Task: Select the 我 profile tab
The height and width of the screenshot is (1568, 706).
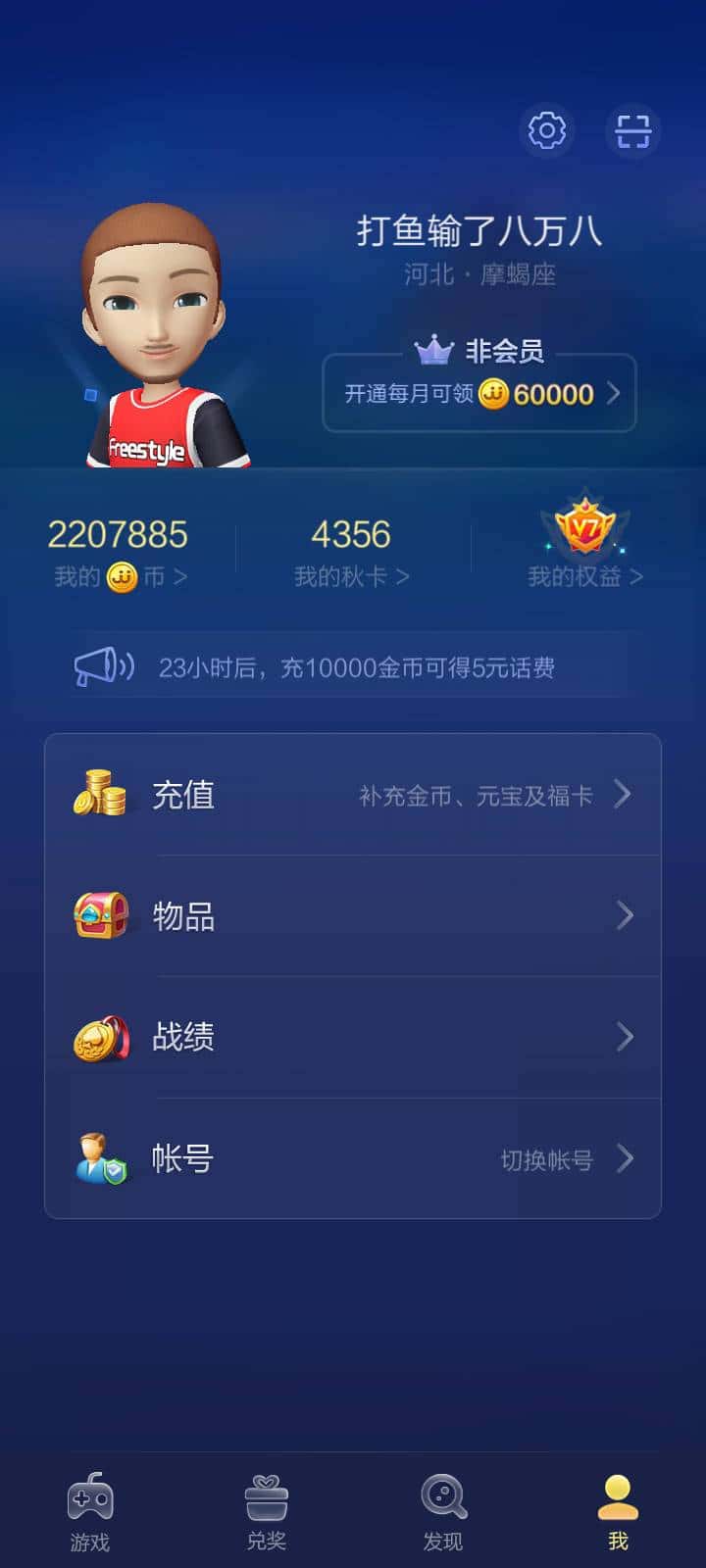Action: click(617, 1509)
